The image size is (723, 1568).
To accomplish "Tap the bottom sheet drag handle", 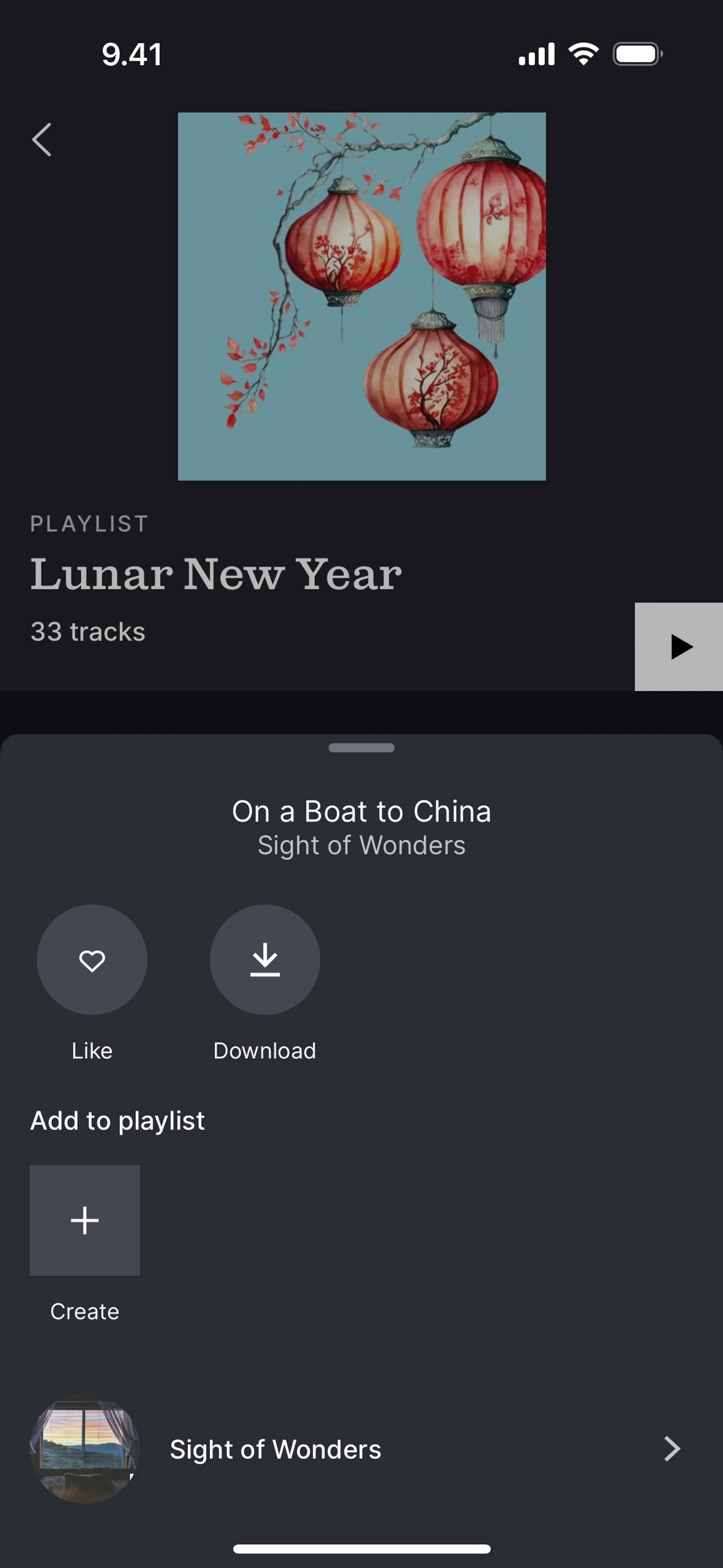I will click(361, 747).
